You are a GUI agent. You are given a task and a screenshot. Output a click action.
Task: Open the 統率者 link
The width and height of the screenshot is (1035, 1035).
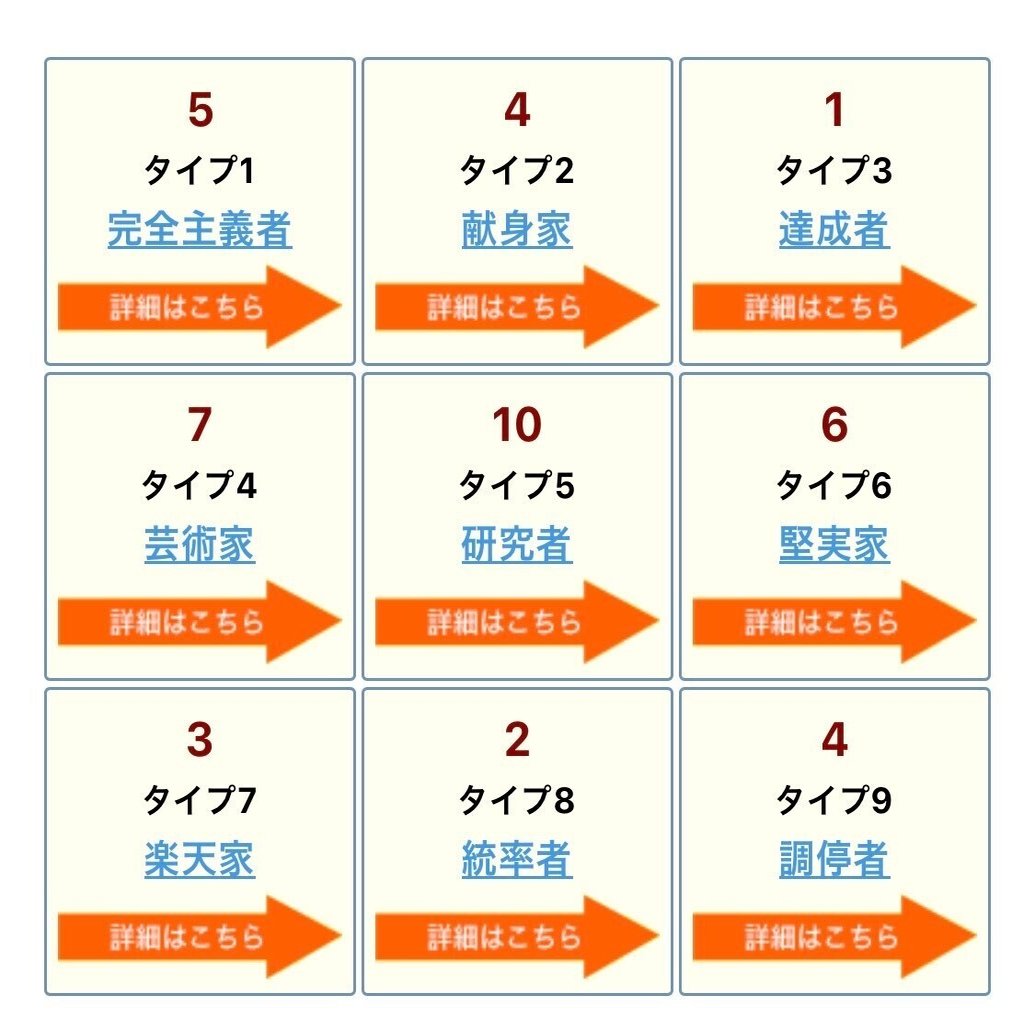[517, 861]
